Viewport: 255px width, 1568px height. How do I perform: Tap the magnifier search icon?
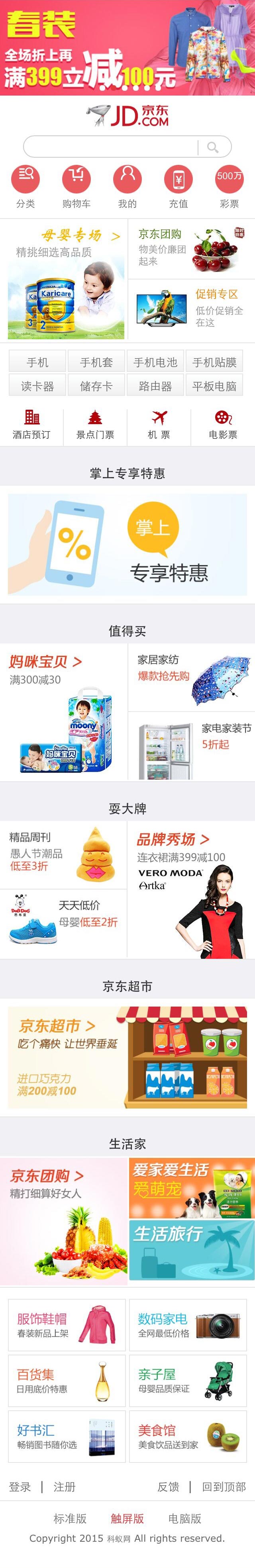(x=212, y=147)
